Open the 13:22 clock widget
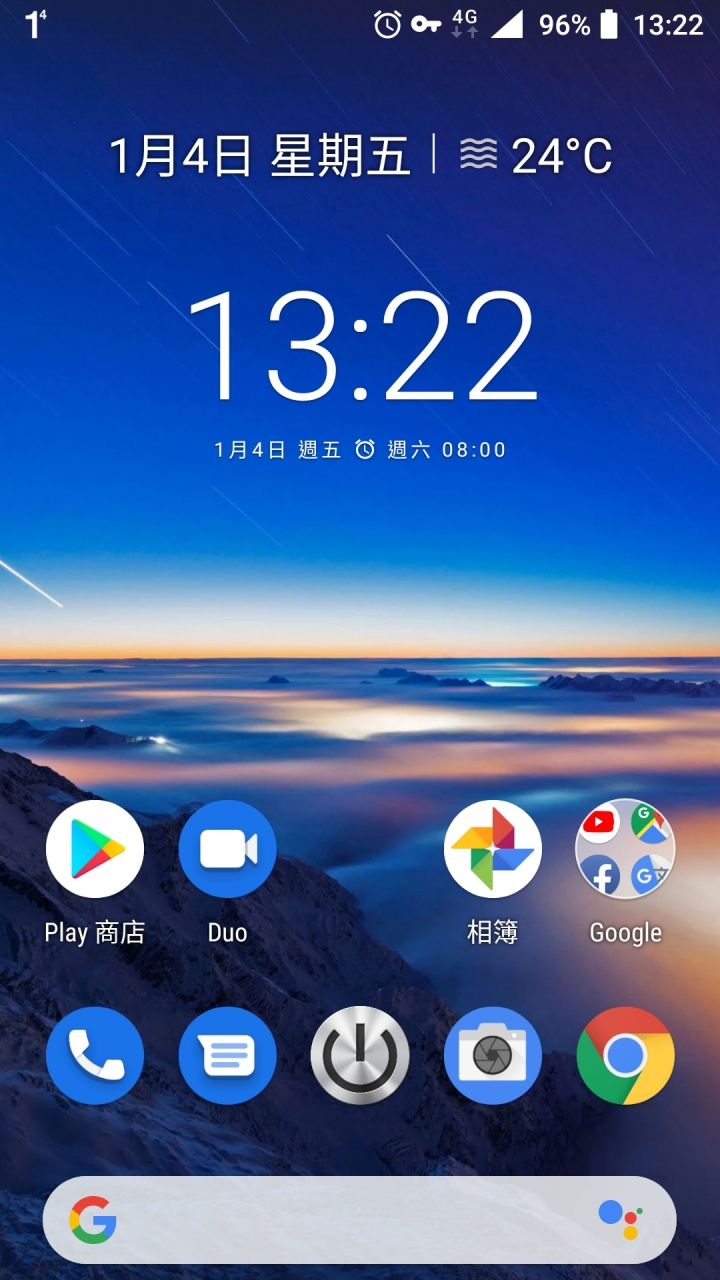This screenshot has width=720, height=1280. point(360,345)
